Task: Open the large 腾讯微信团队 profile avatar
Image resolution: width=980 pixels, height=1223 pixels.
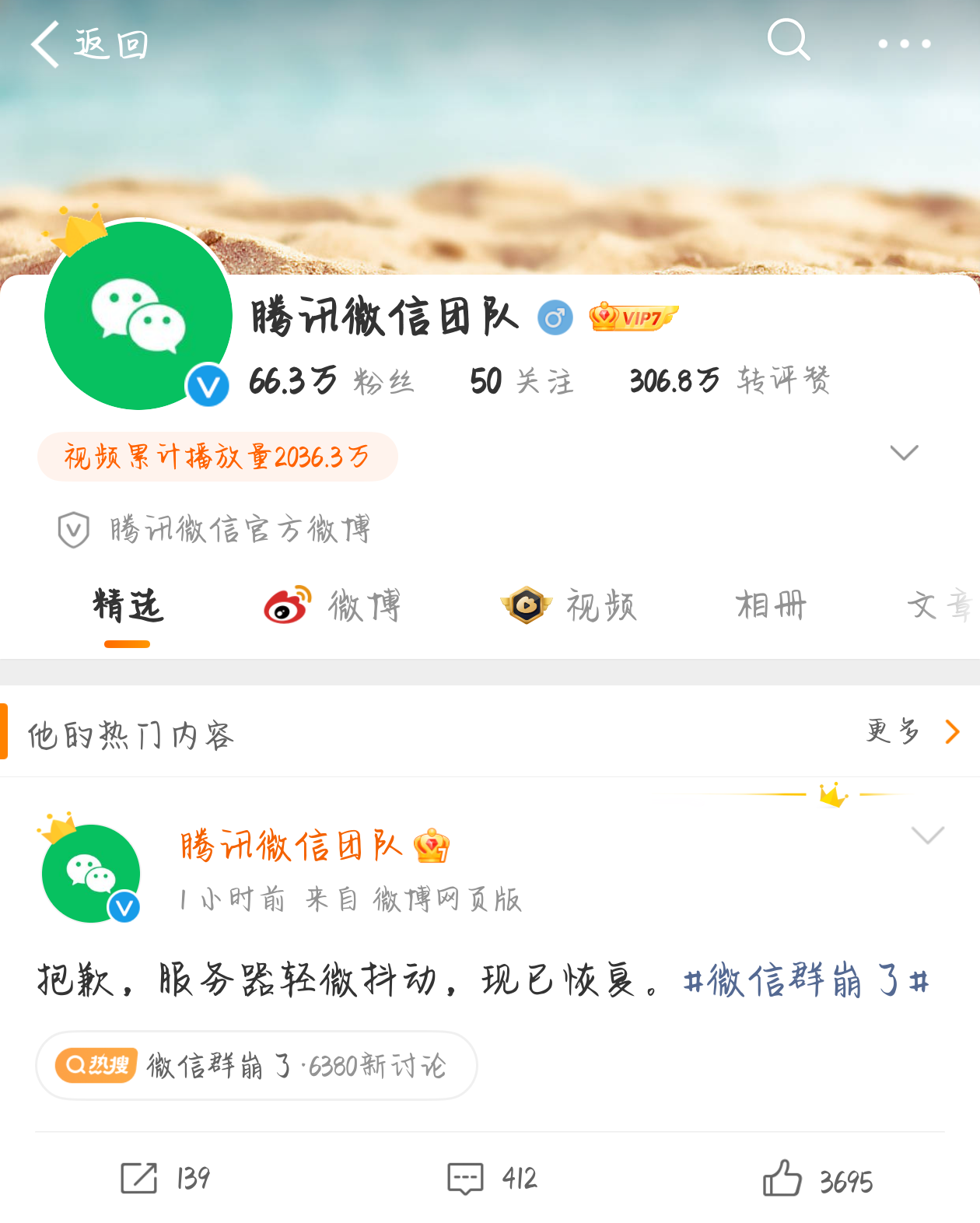Action: [138, 316]
